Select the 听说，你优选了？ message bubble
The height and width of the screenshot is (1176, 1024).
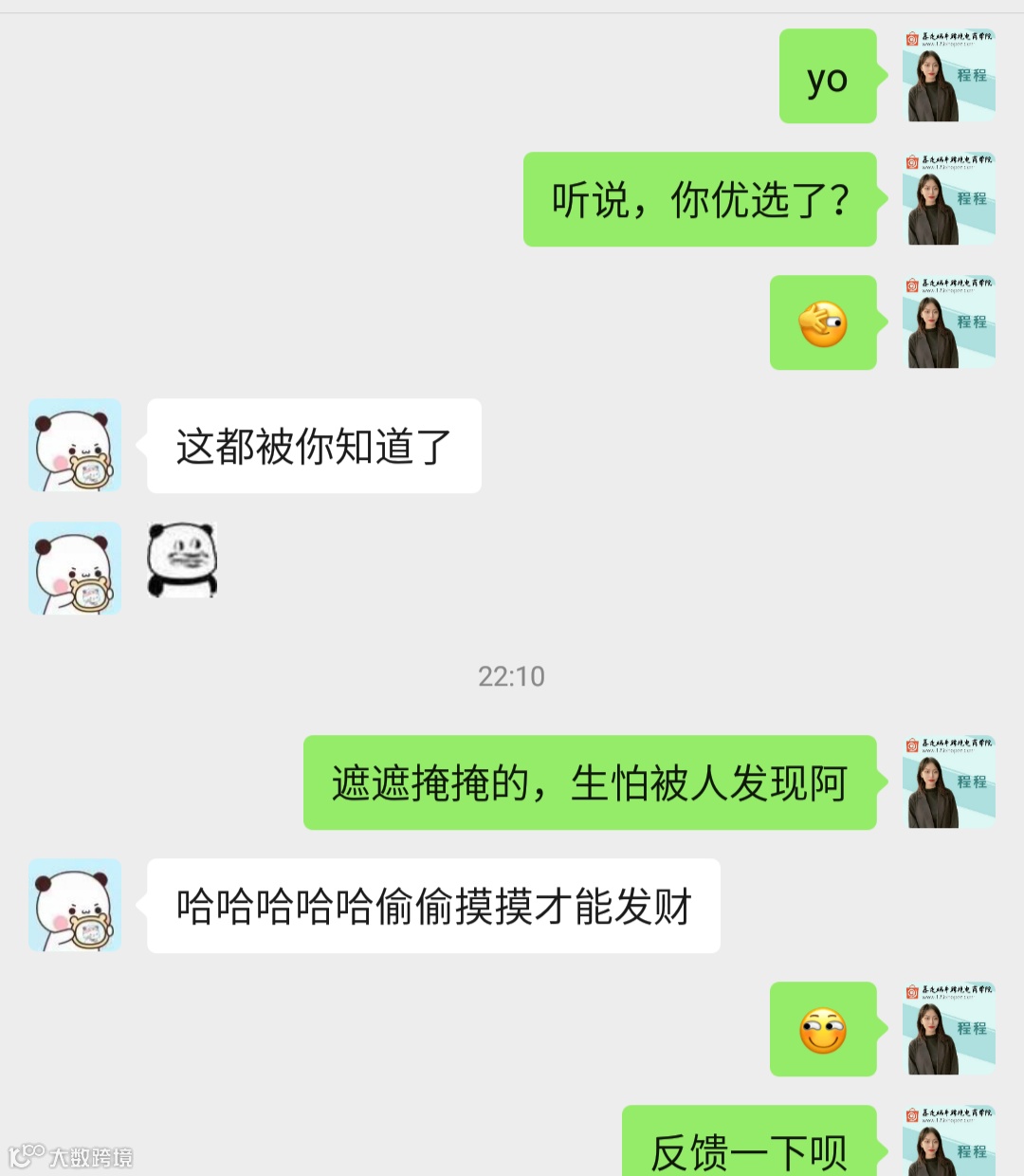pyautogui.click(x=700, y=200)
